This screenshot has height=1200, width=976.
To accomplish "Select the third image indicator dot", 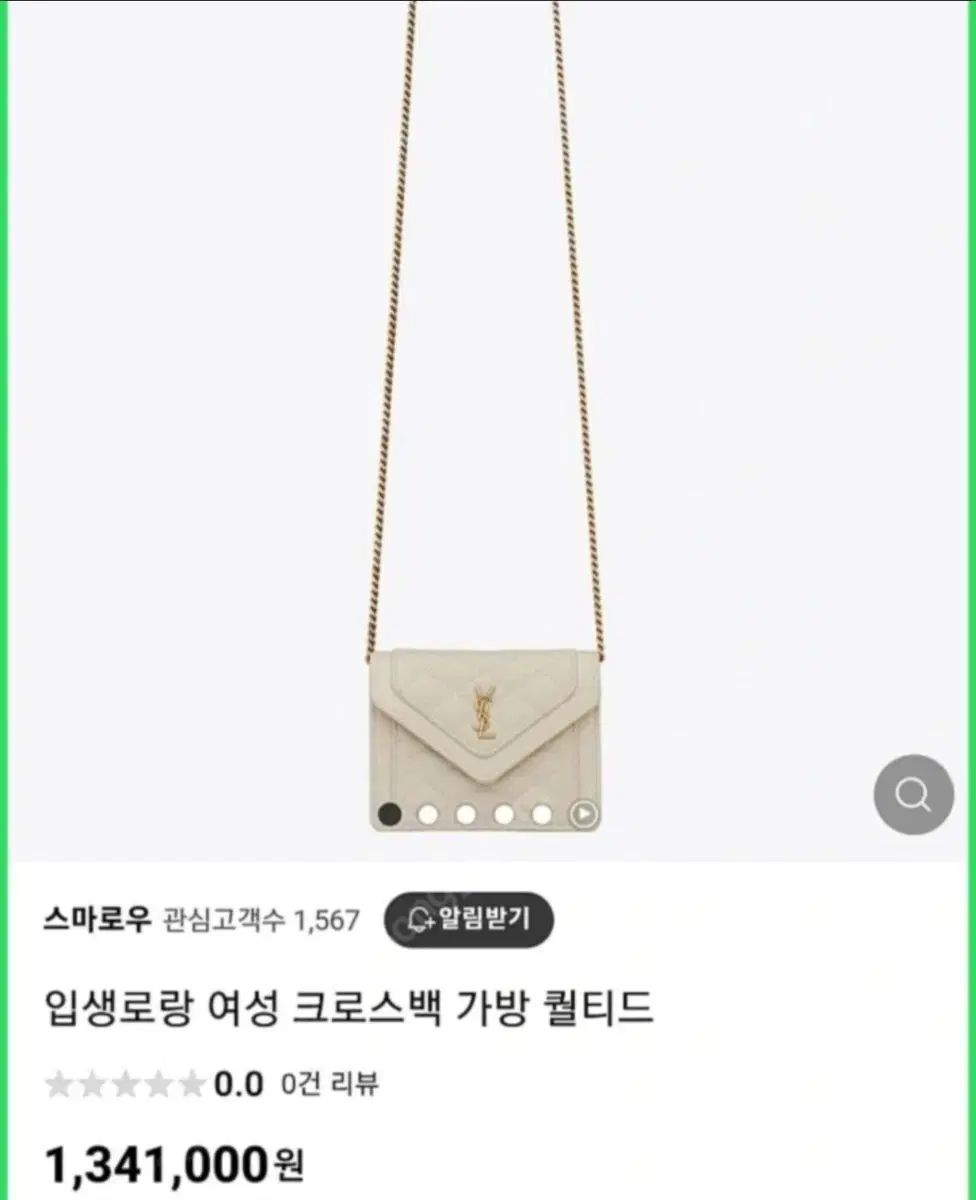I will point(466,814).
